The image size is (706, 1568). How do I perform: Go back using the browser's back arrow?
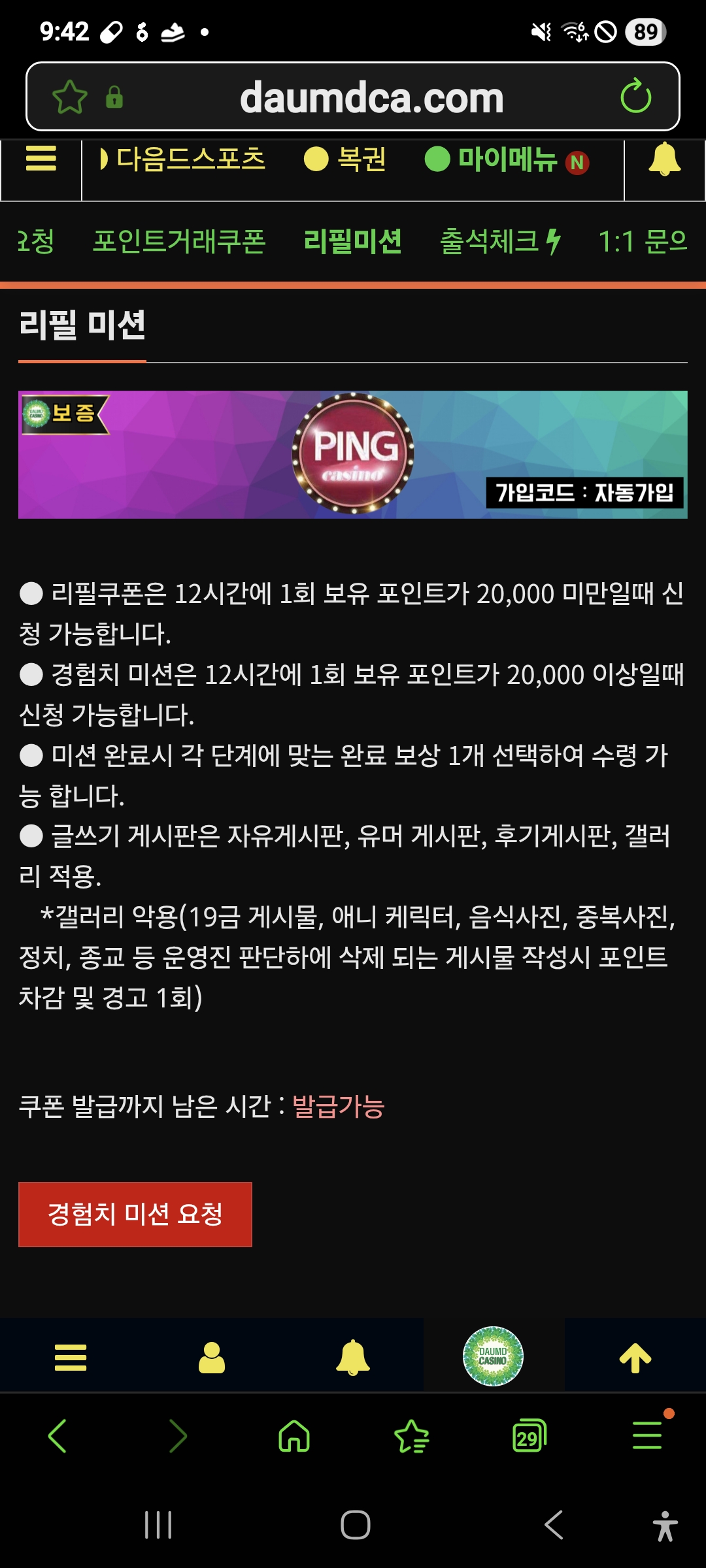click(x=58, y=1436)
